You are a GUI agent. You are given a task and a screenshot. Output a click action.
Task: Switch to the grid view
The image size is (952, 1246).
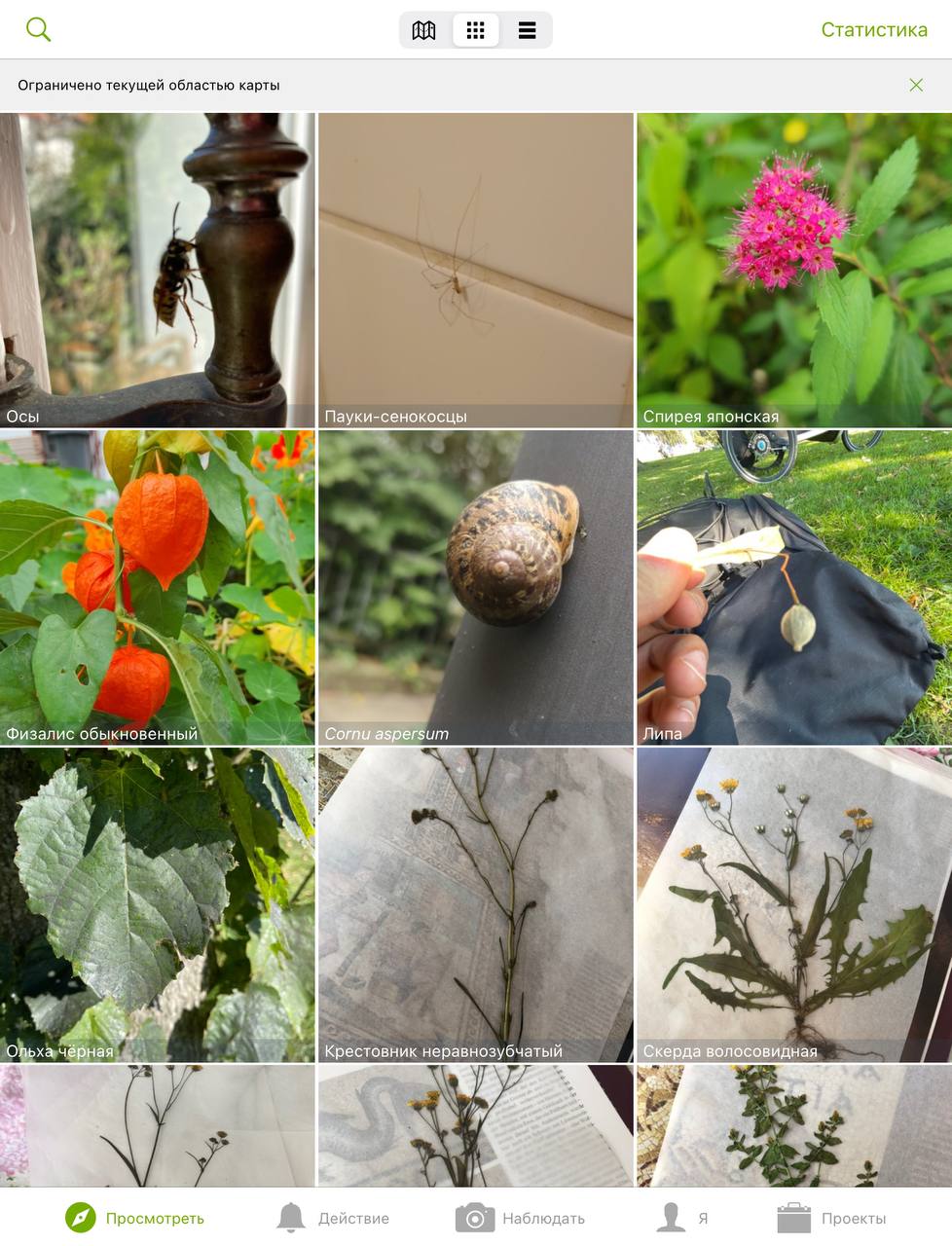tap(475, 30)
